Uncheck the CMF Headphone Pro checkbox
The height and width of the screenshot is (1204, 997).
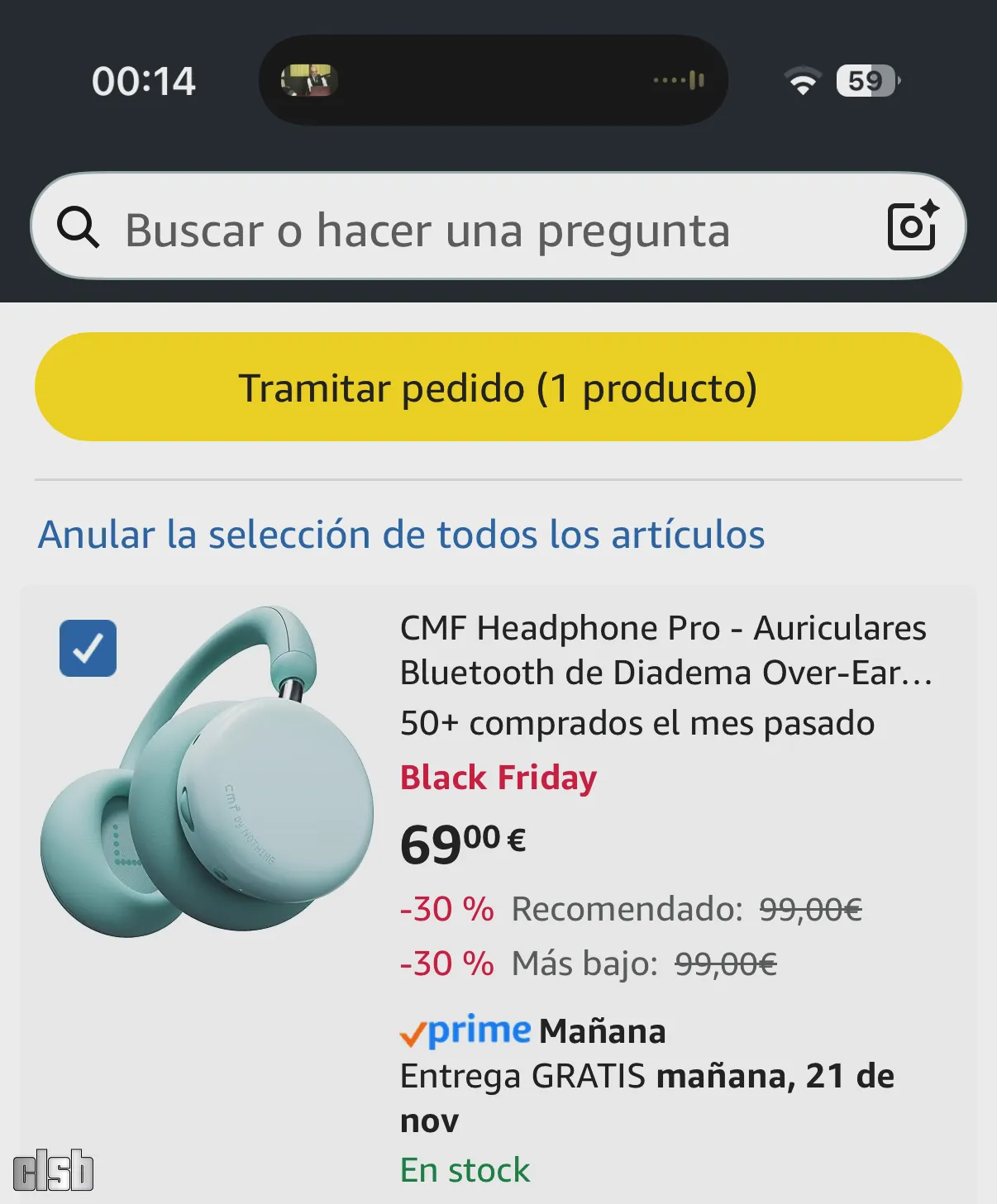pyautogui.click(x=88, y=649)
